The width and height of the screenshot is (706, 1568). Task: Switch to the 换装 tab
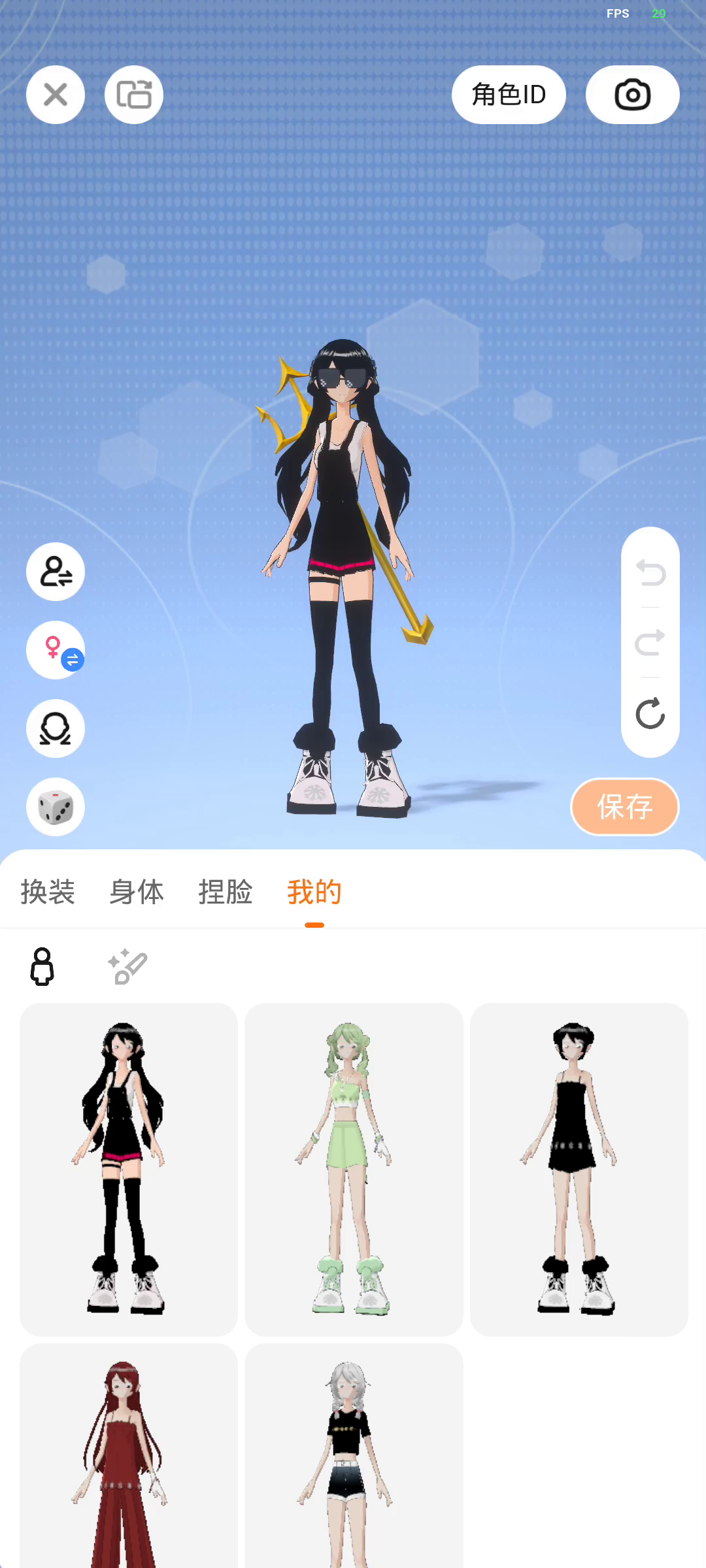[x=48, y=892]
